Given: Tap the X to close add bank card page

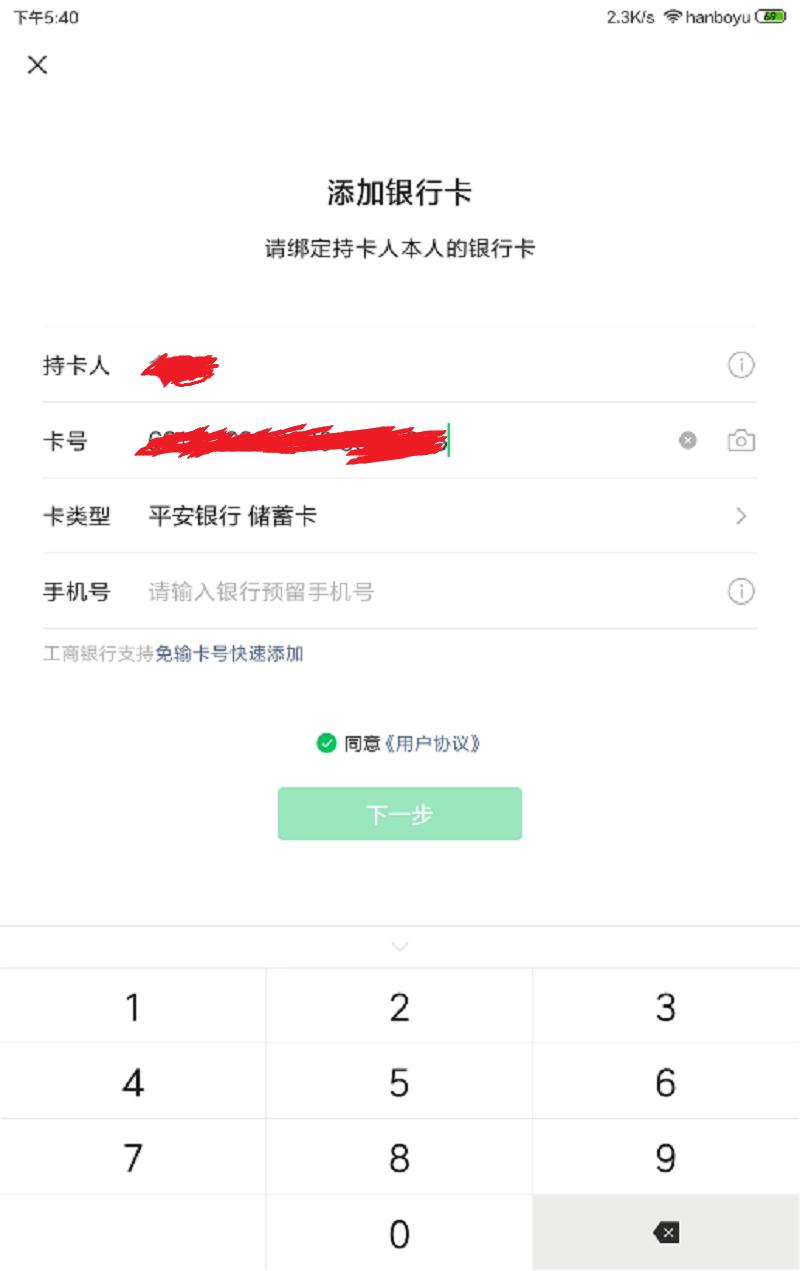Looking at the screenshot, I should pos(37,64).
